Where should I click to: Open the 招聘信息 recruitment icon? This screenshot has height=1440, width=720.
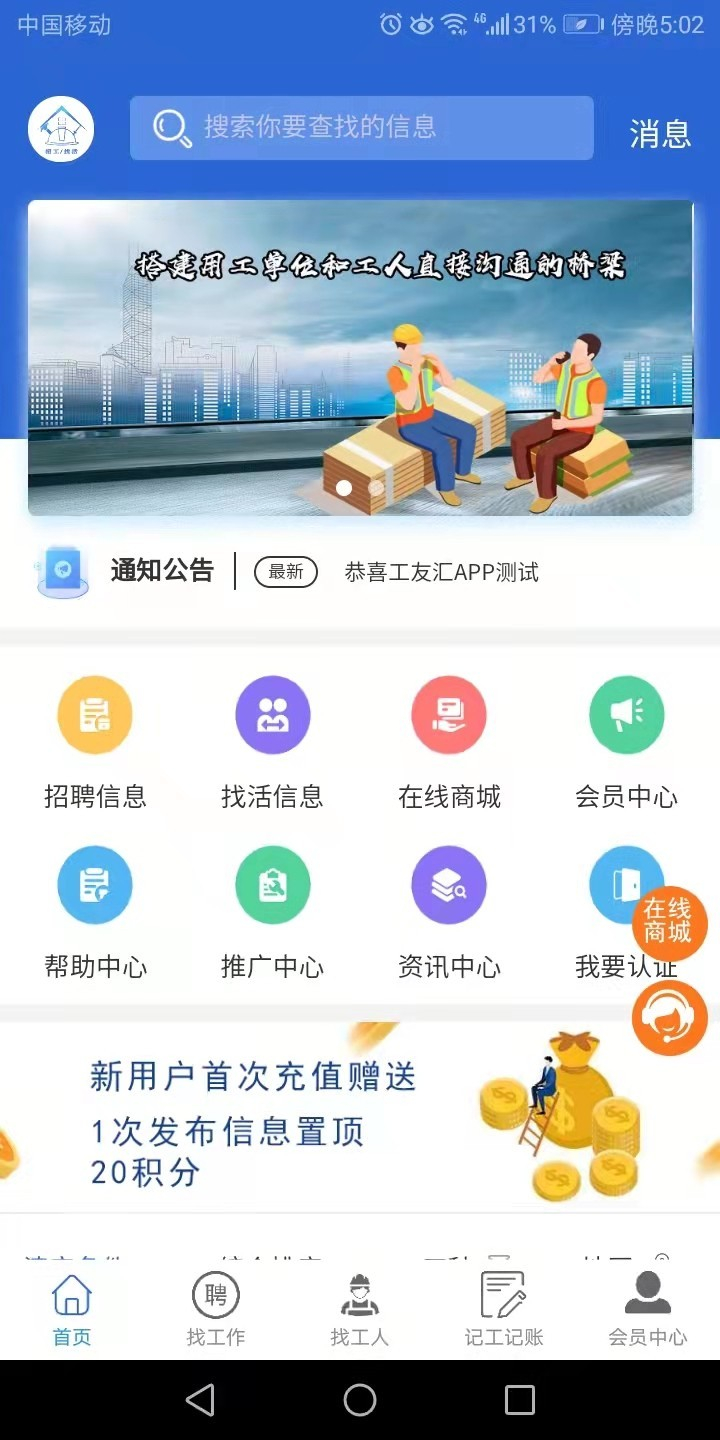click(x=95, y=714)
